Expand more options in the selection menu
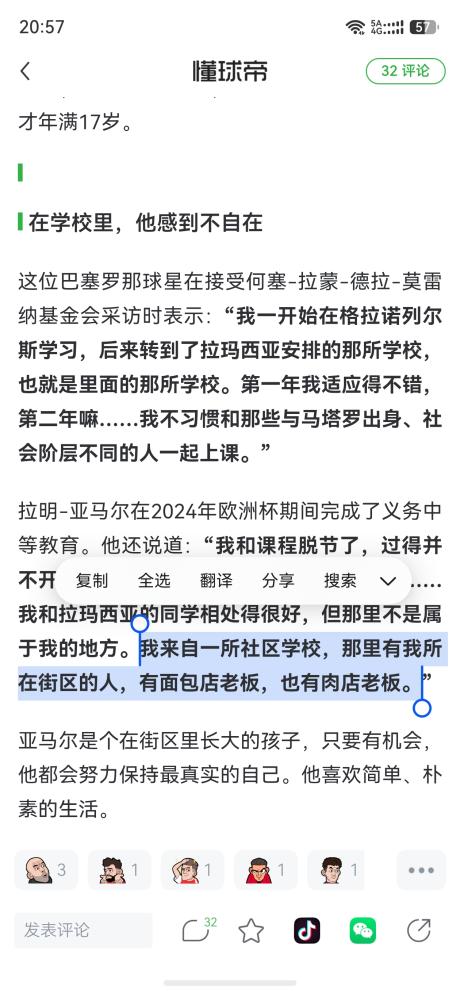This screenshot has height=993, width=460. [388, 581]
